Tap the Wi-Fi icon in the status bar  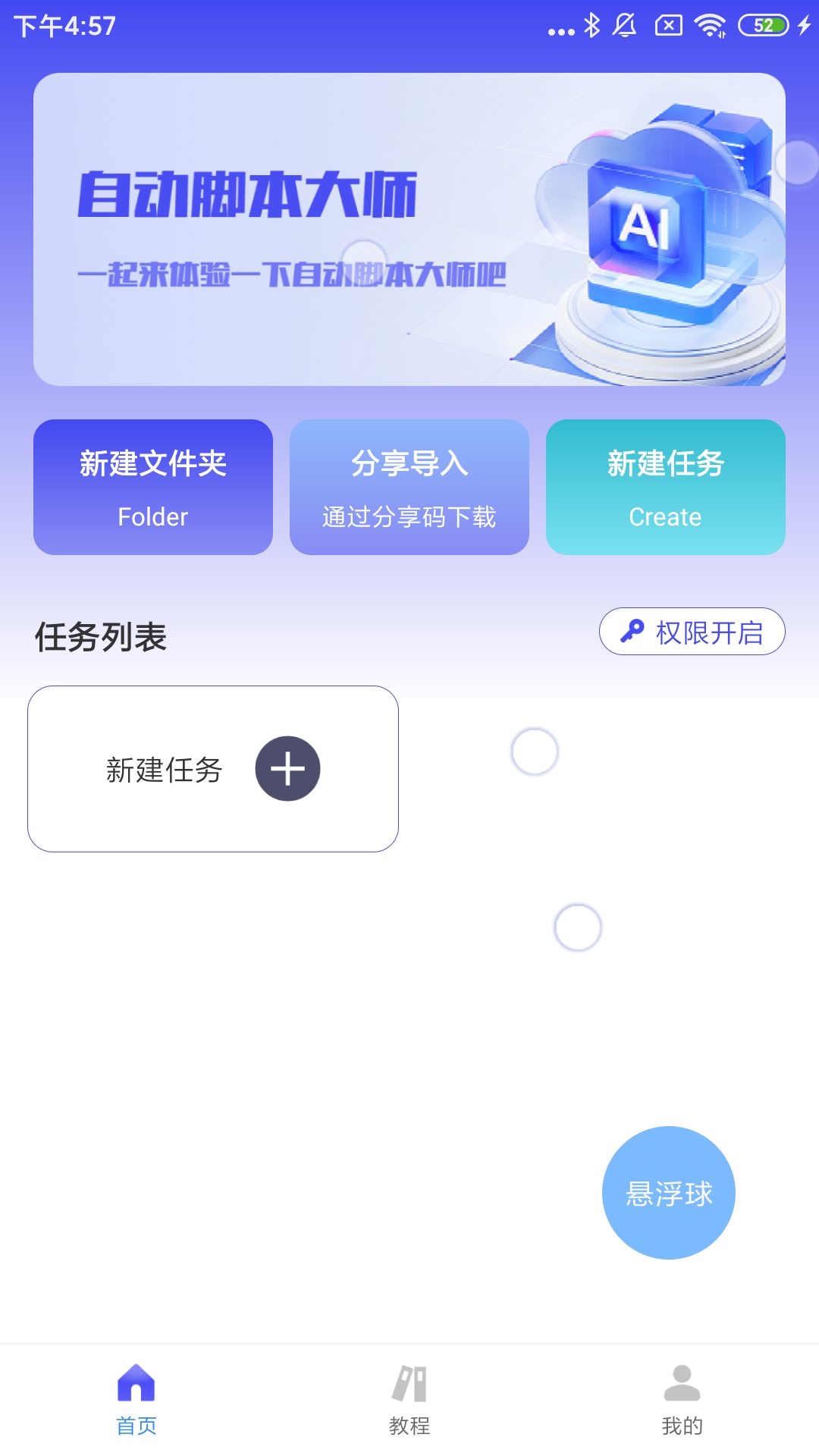tap(708, 25)
